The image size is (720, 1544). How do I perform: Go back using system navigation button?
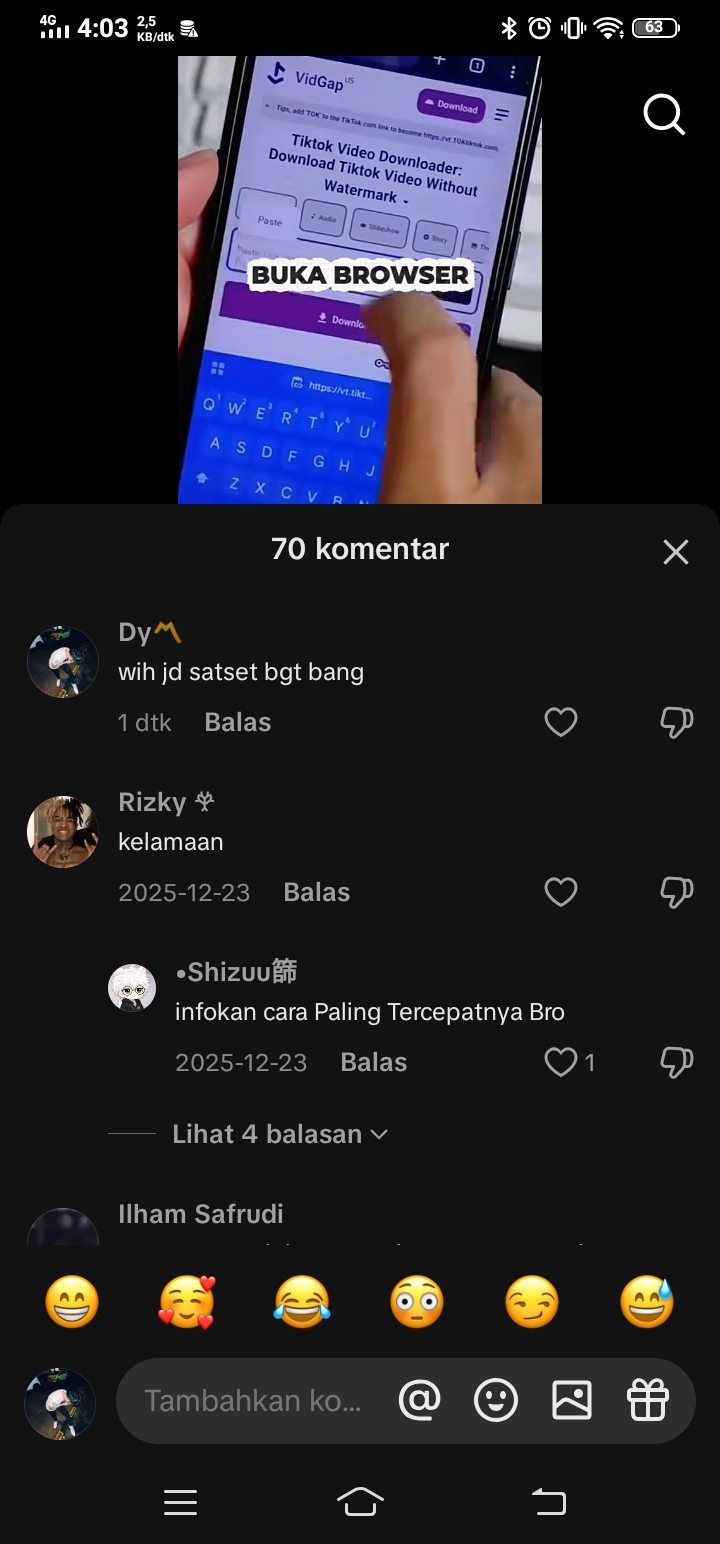(548, 1502)
